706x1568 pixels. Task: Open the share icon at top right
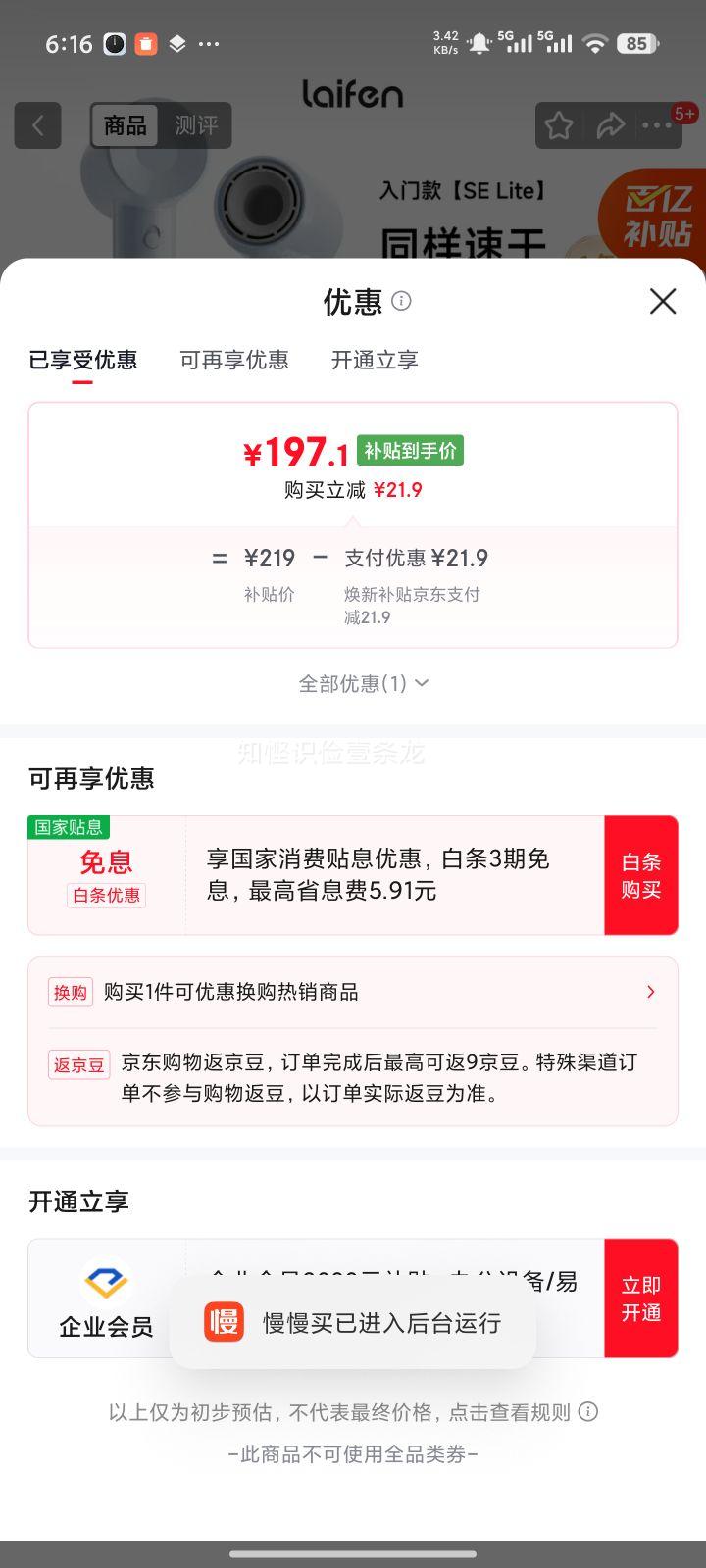pyautogui.click(x=612, y=125)
